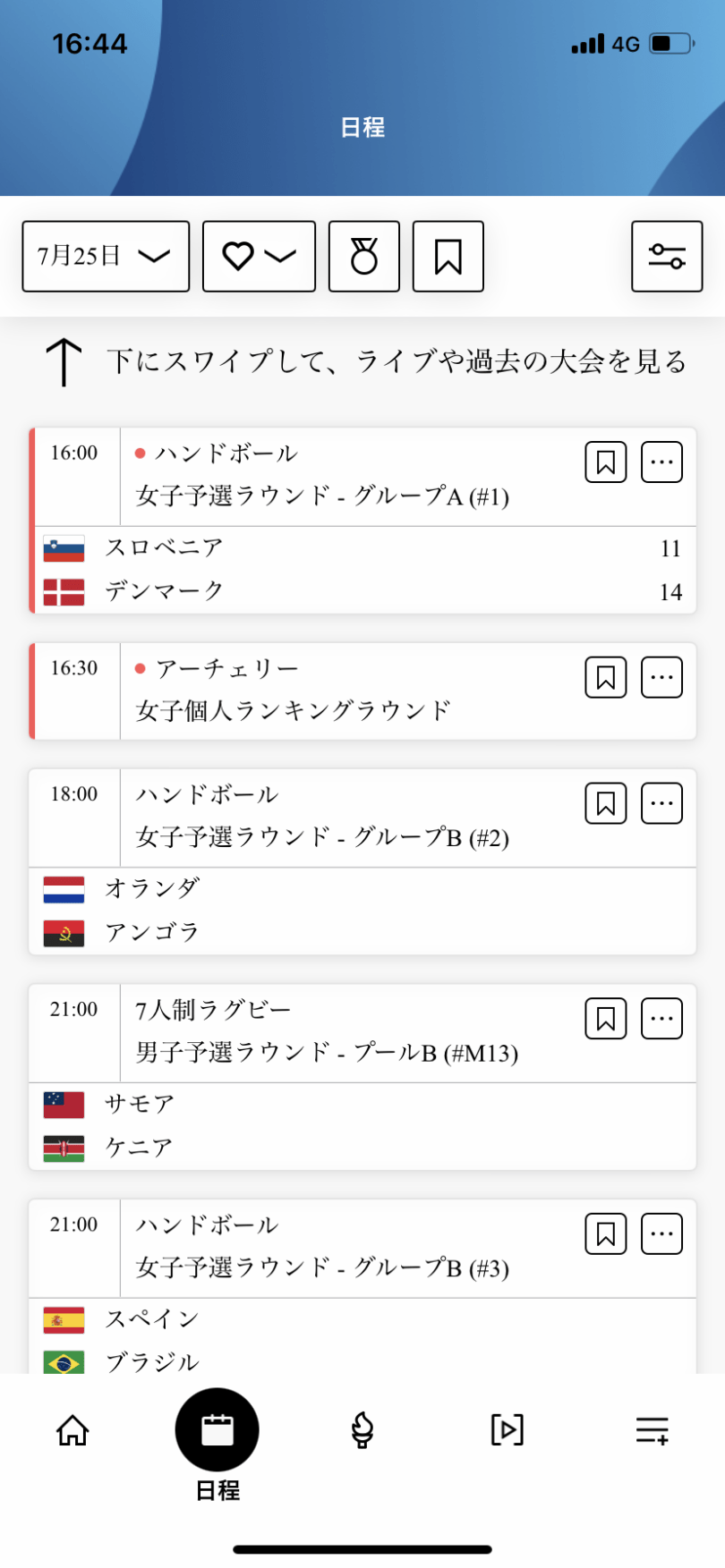Tap the Olympic torch icon in bottom bar
725x1568 pixels.
point(362,1429)
